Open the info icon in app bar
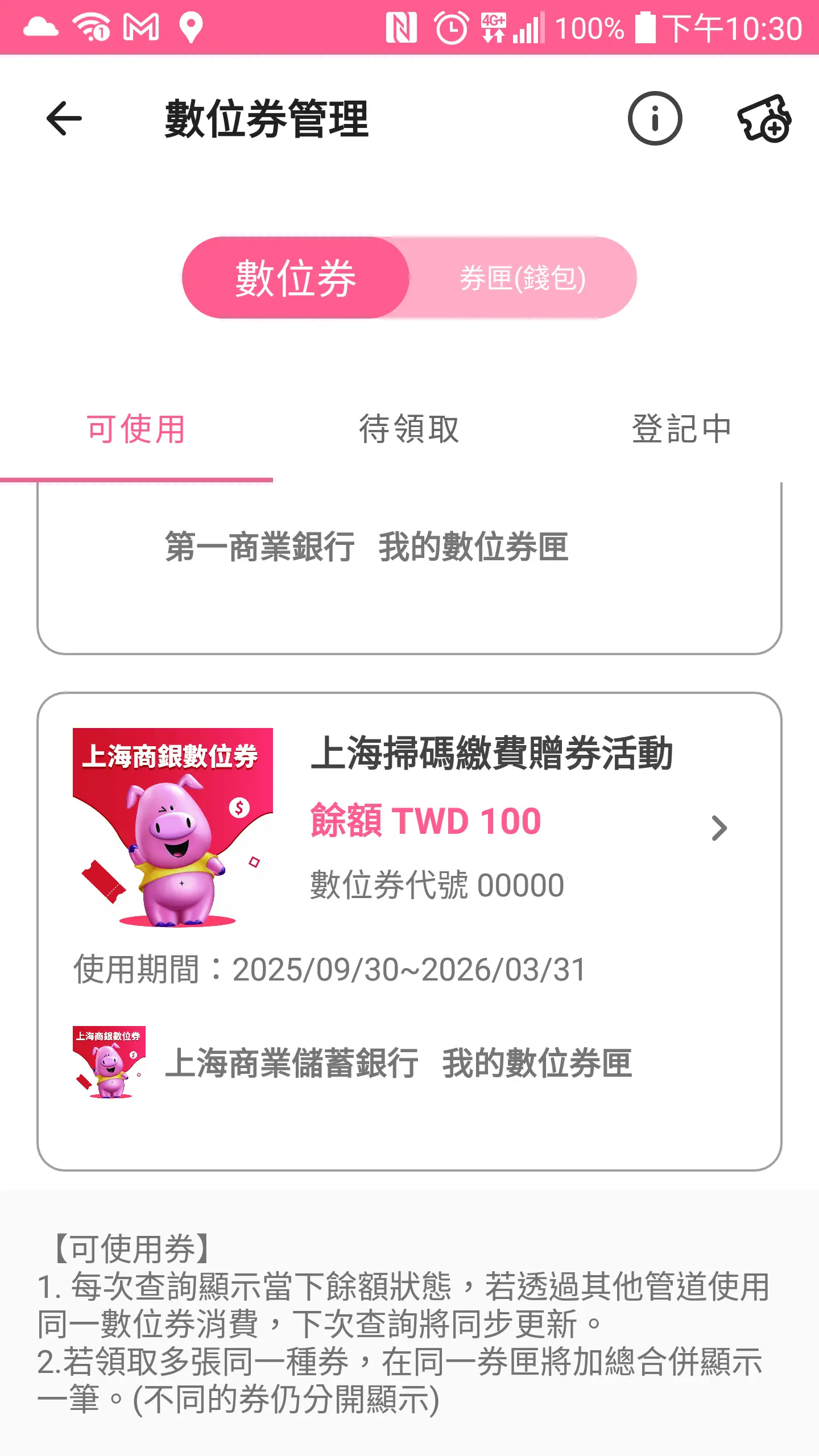Viewport: 819px width, 1456px height. pos(655,118)
